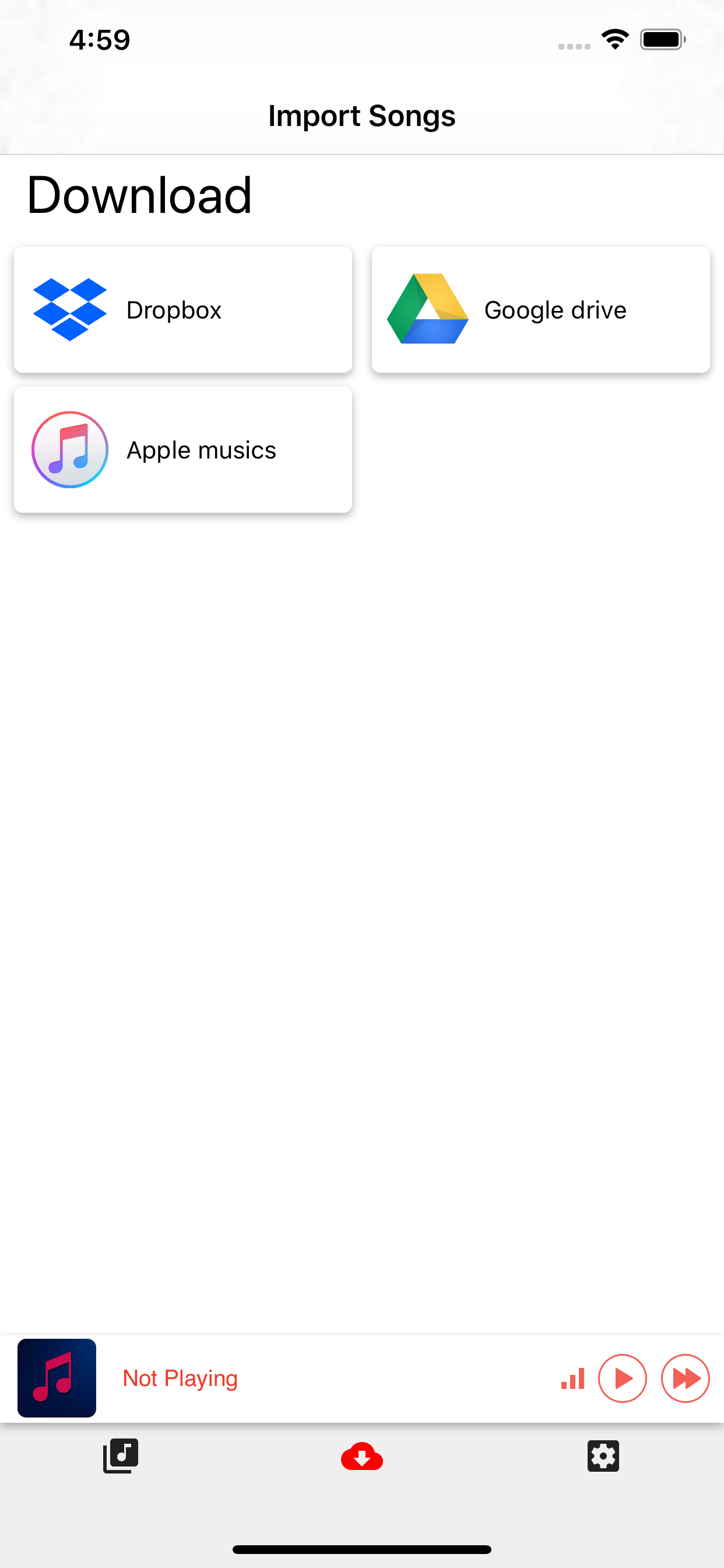This screenshot has height=1568, width=724.
Task: Open Apple musics card
Action: (182, 450)
